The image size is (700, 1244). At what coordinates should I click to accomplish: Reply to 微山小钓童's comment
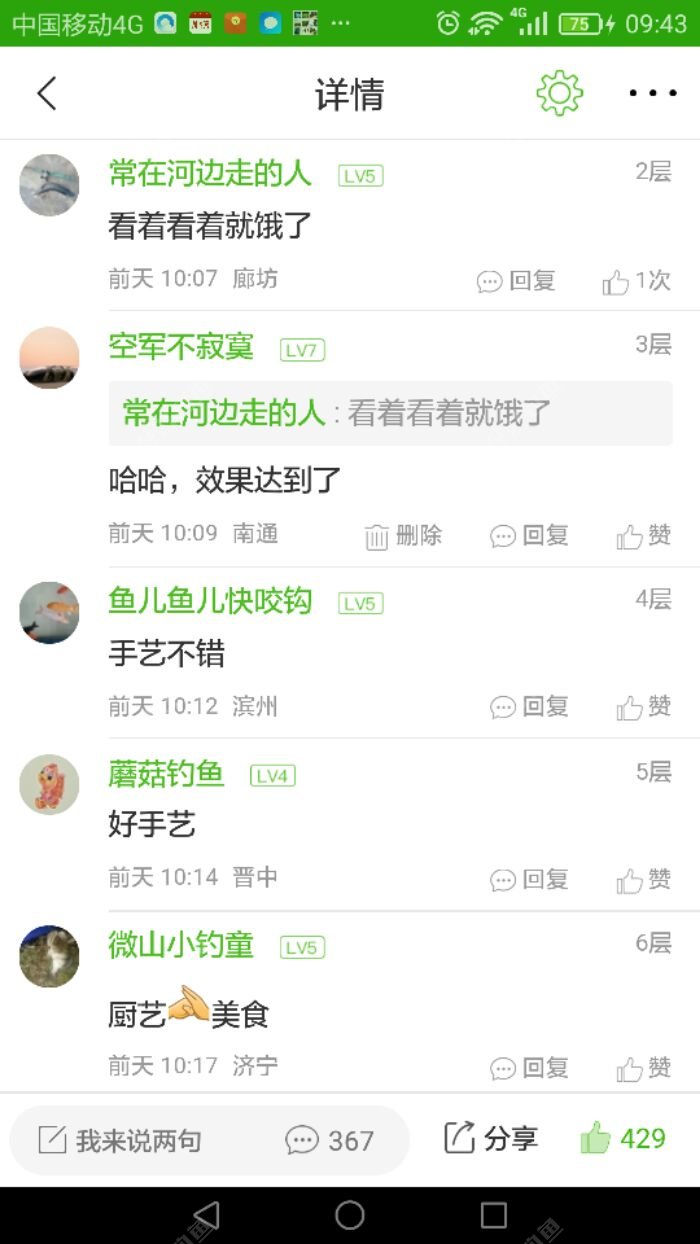click(529, 1068)
